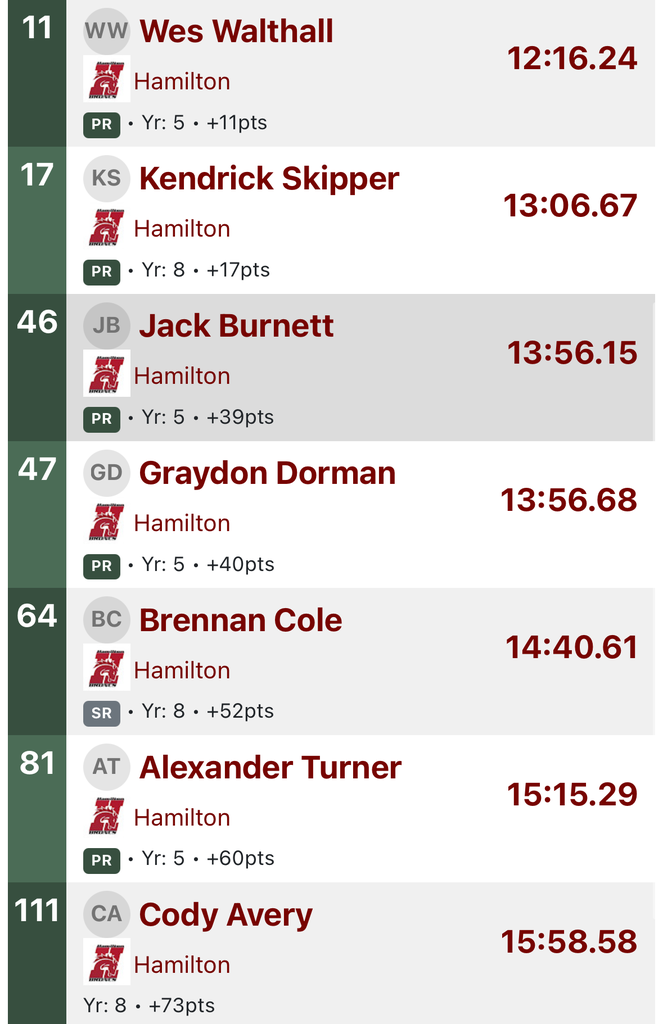Open Hamilton team under Wes Walthall
The image size is (663, 1024).
click(x=182, y=82)
